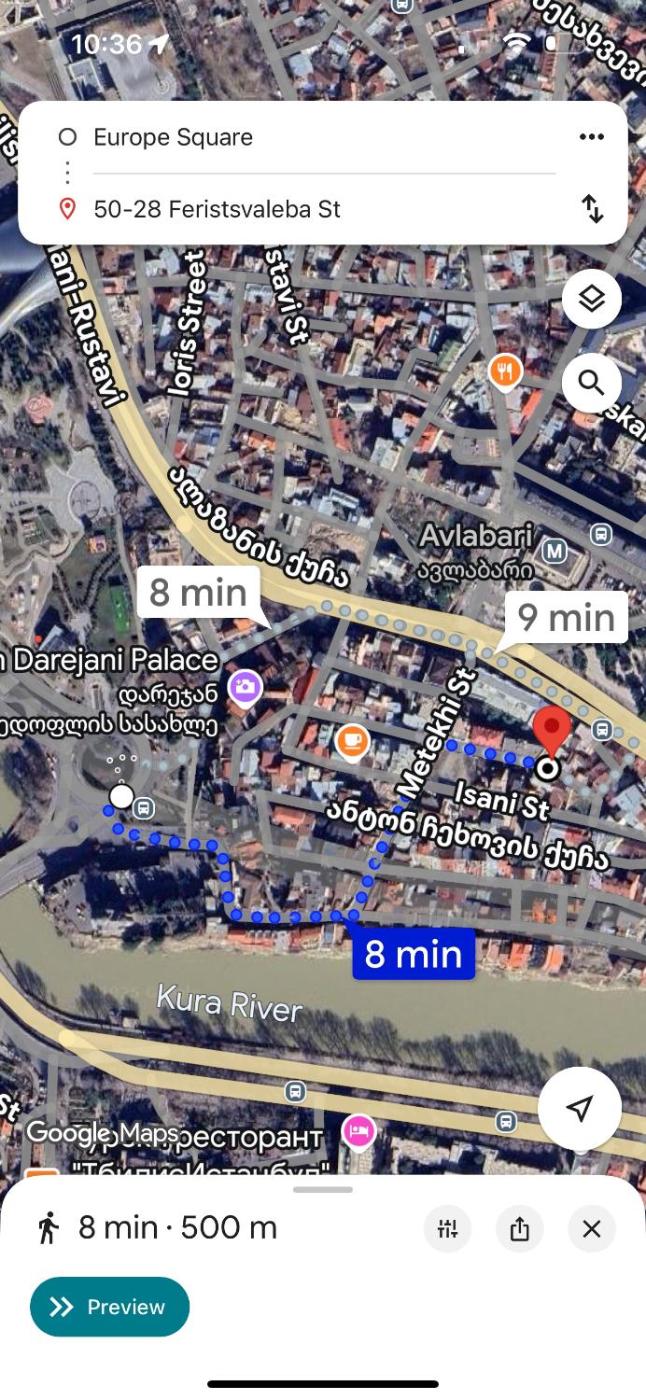Screen dimensions: 646x1400
Task: Start the route Preview
Action: (109, 1307)
